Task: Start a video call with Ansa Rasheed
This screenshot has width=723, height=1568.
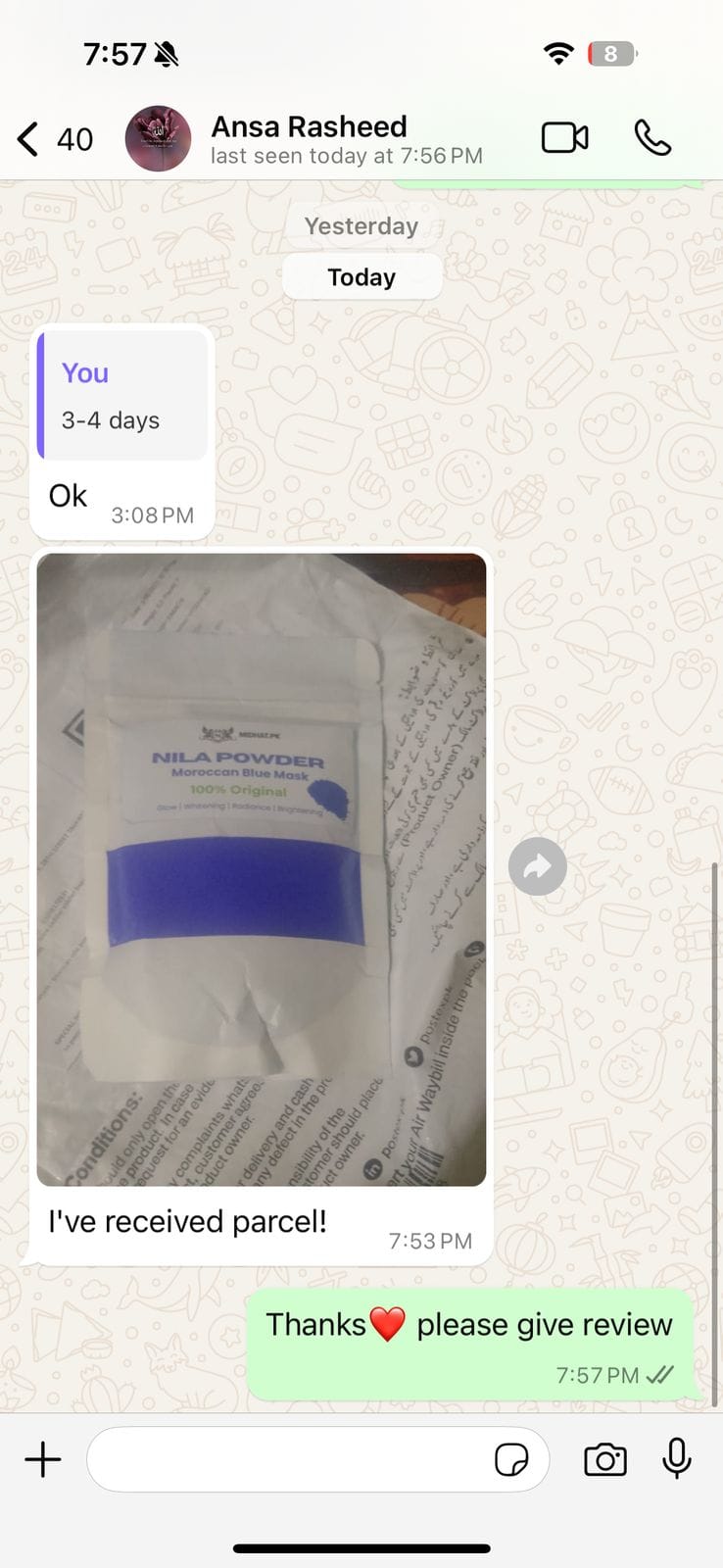Action: click(565, 138)
